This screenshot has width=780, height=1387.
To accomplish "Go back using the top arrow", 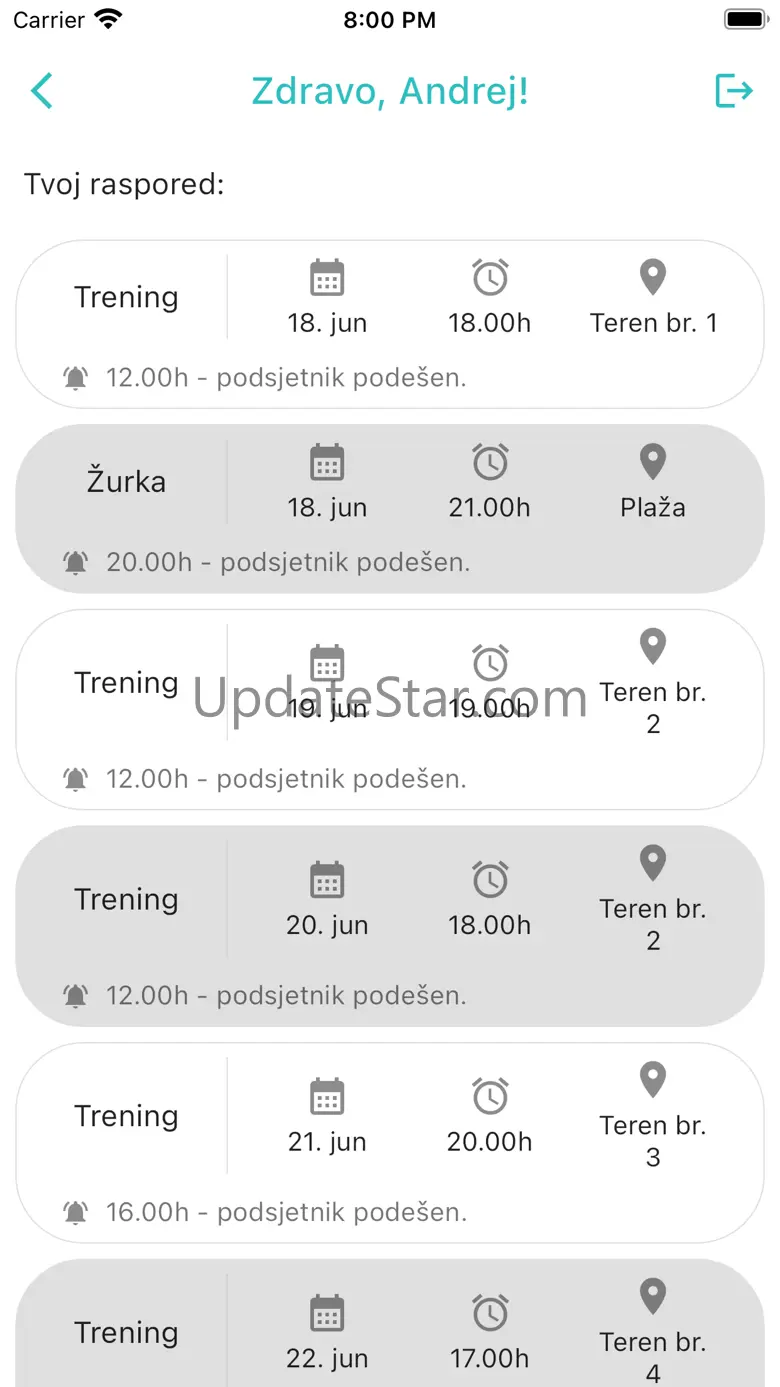I will click(41, 91).
